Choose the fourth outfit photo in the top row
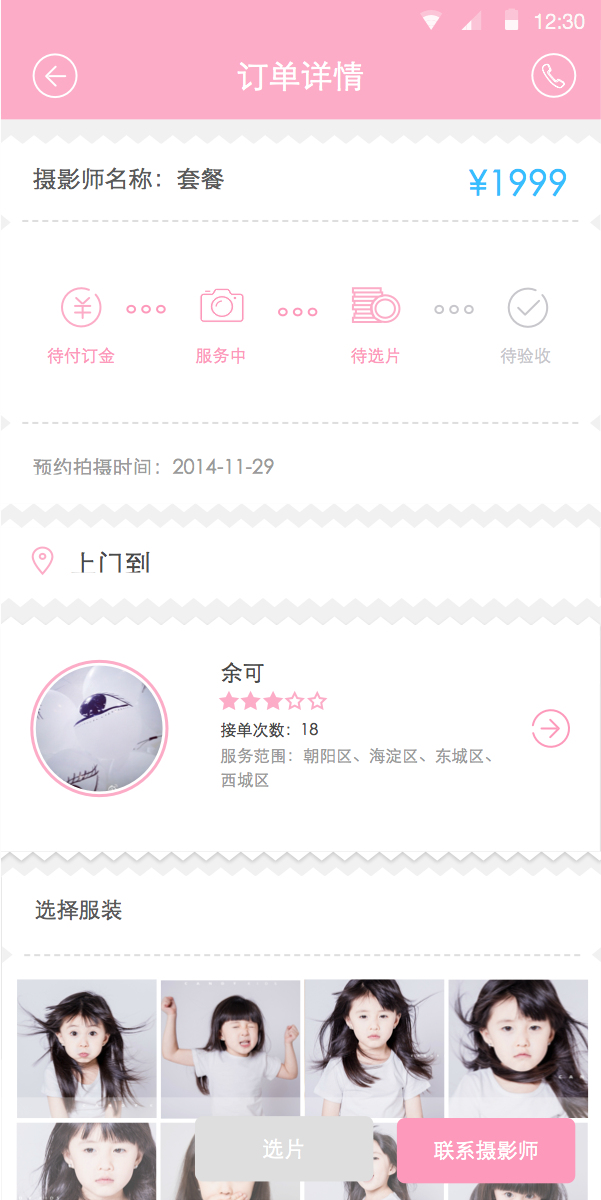 tap(518, 1046)
